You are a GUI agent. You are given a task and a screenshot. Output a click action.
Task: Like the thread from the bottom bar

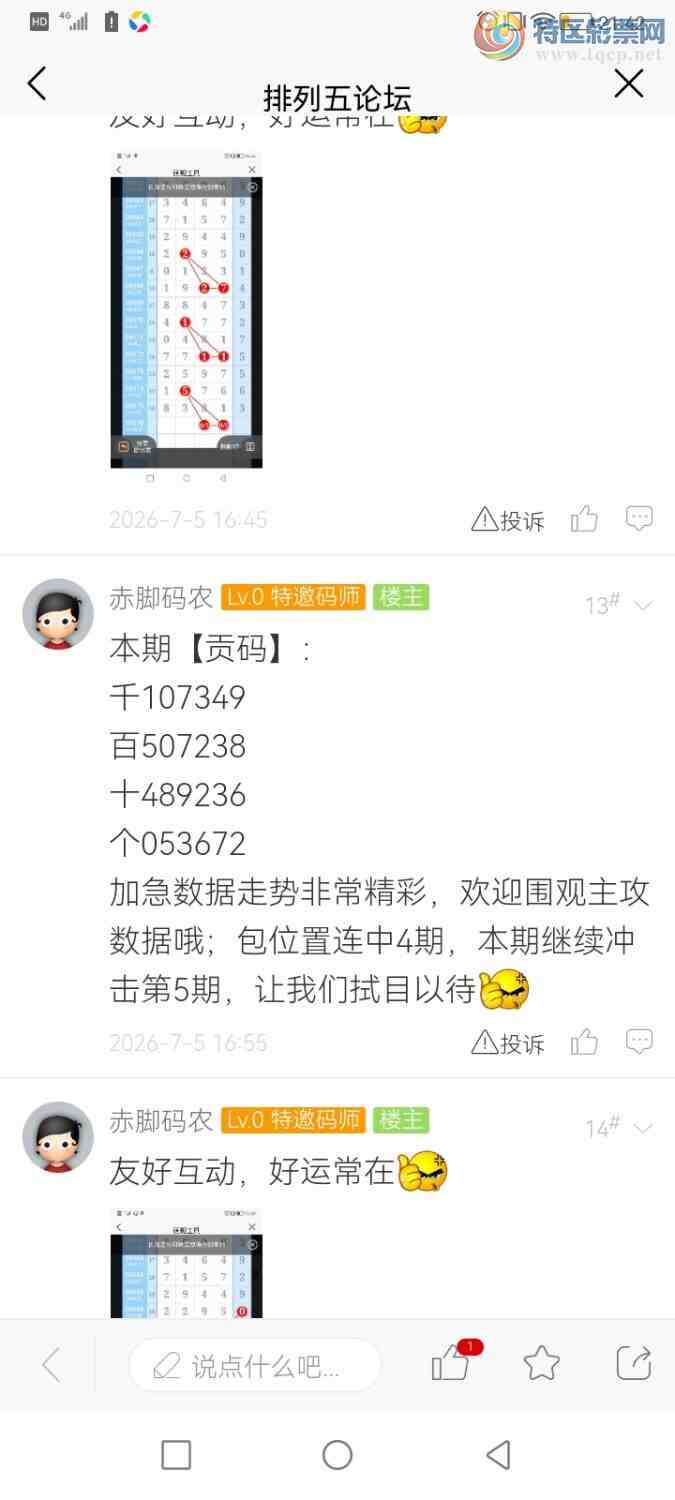[x=451, y=1363]
